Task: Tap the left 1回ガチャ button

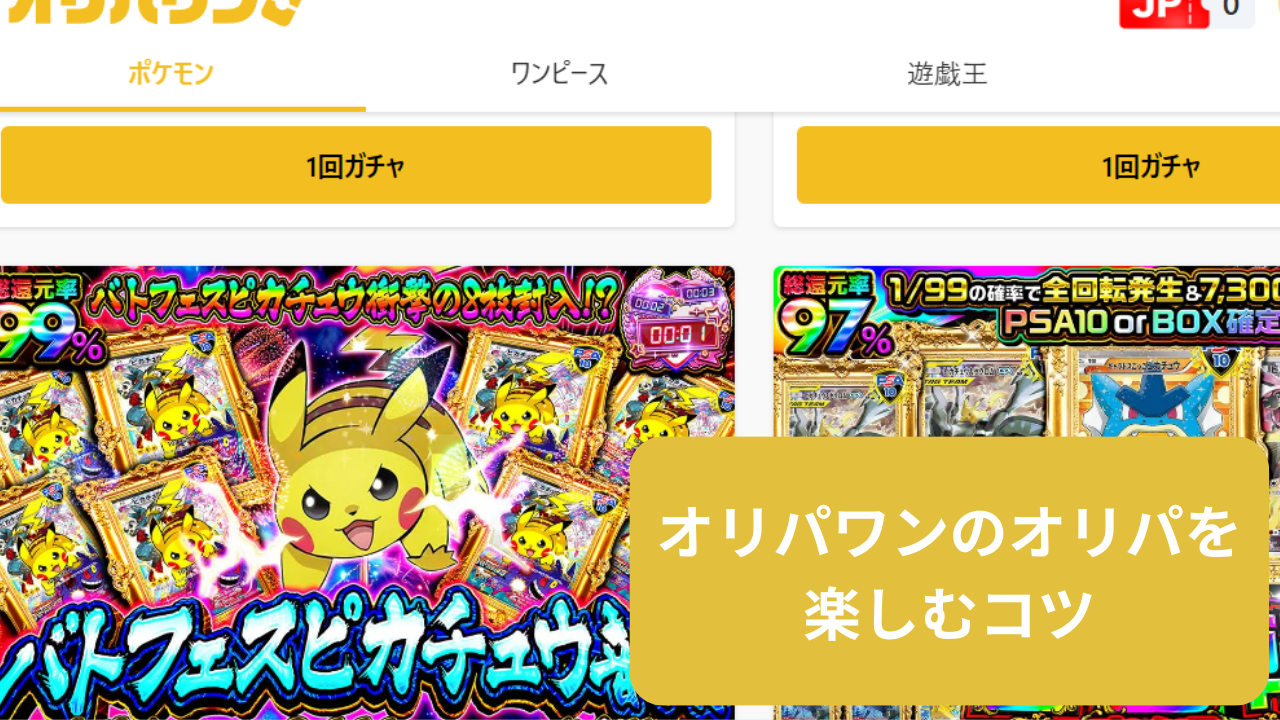Action: tap(356, 166)
